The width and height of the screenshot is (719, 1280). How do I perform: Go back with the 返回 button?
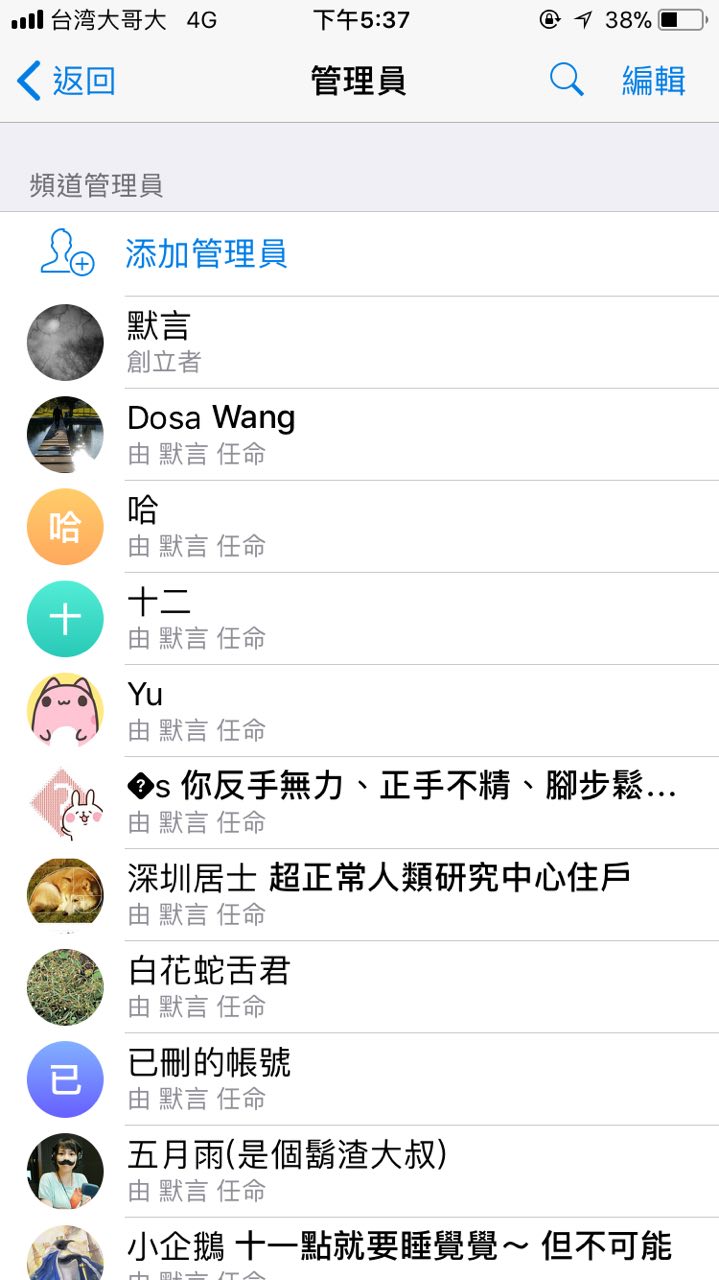tap(68, 81)
